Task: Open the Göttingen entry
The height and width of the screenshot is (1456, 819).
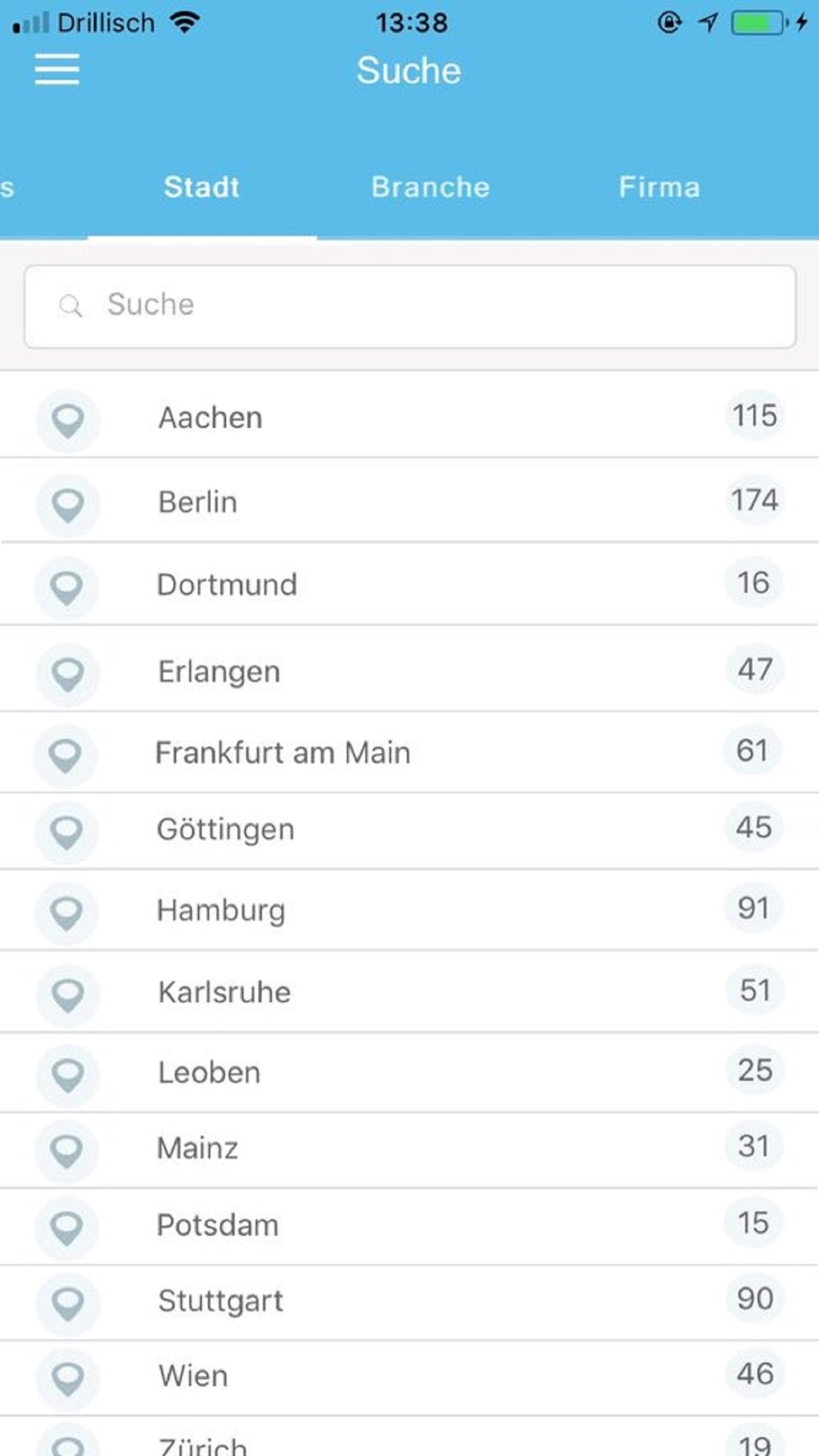Action: [409, 830]
